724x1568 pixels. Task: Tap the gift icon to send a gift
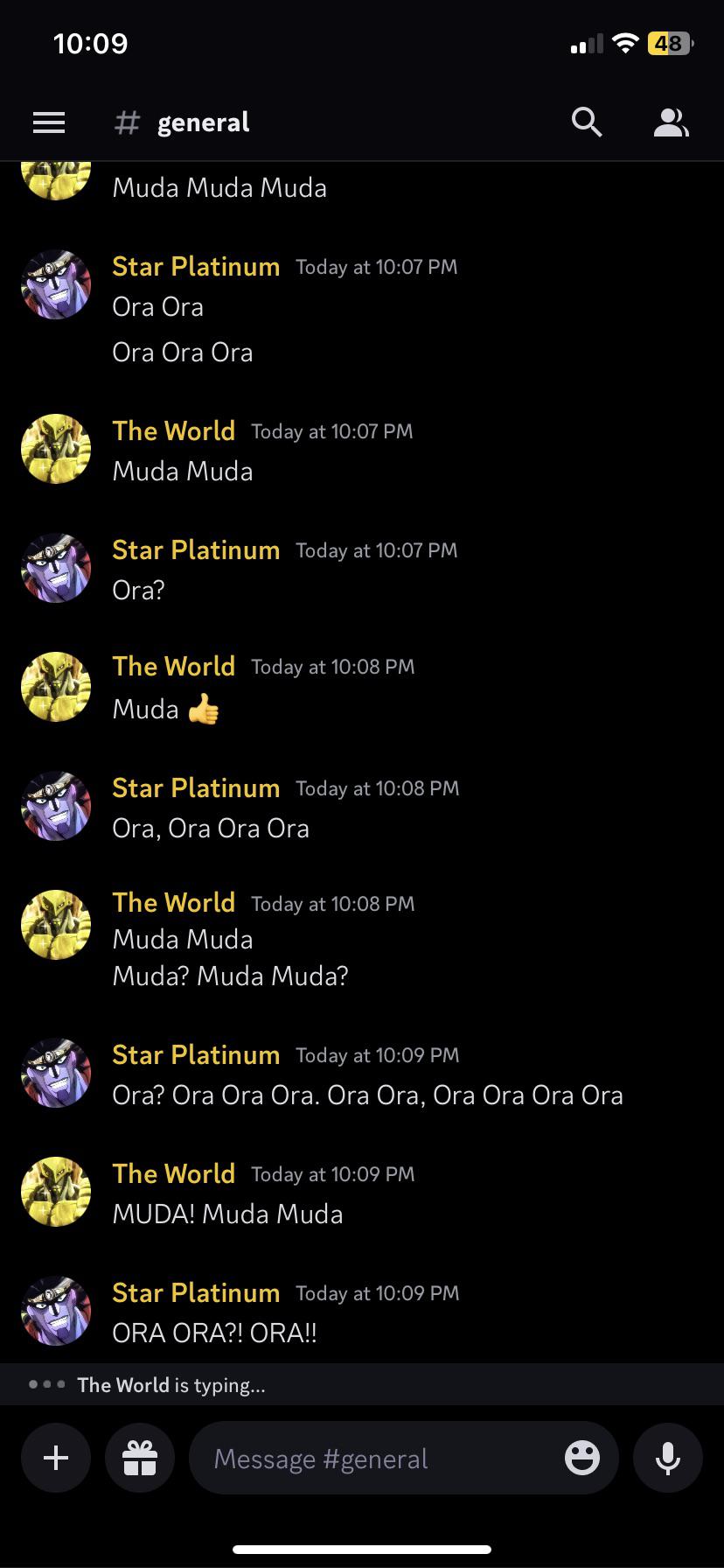click(140, 1457)
